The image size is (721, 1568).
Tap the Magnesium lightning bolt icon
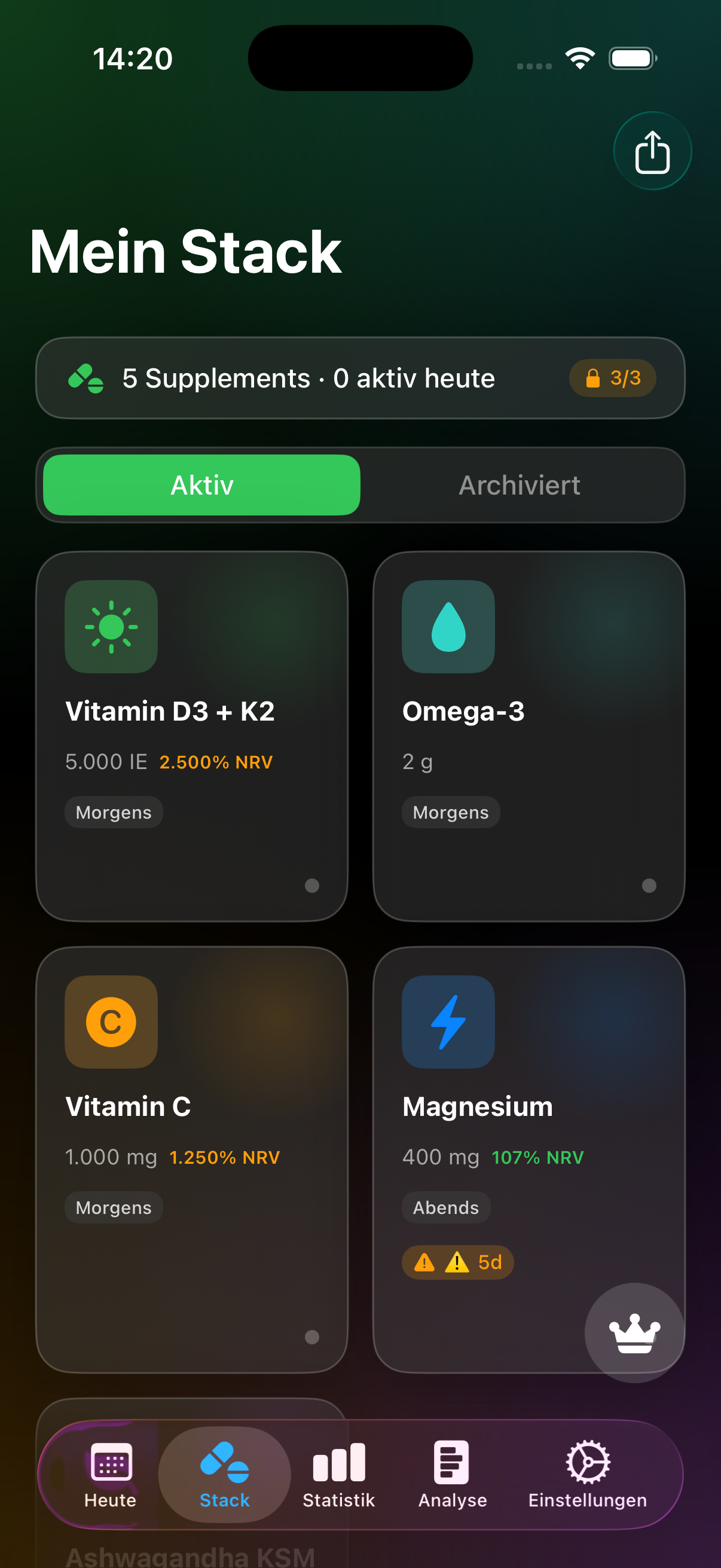pos(448,1022)
